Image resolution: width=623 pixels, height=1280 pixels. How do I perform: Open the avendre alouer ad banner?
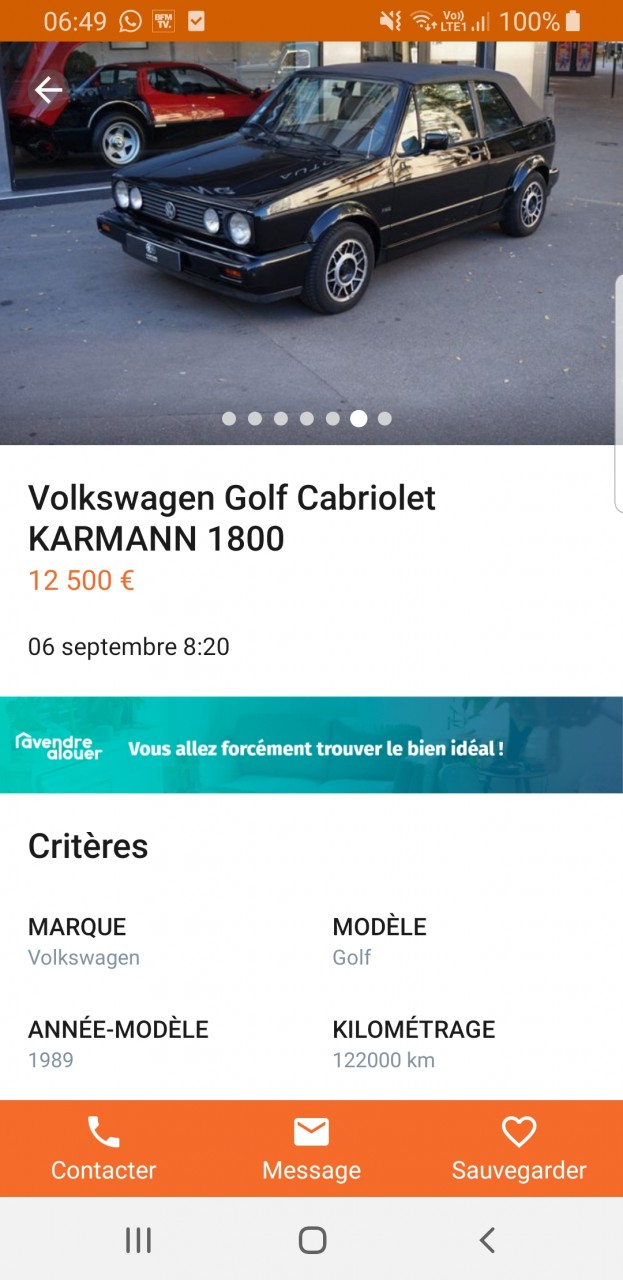pyautogui.click(x=311, y=745)
